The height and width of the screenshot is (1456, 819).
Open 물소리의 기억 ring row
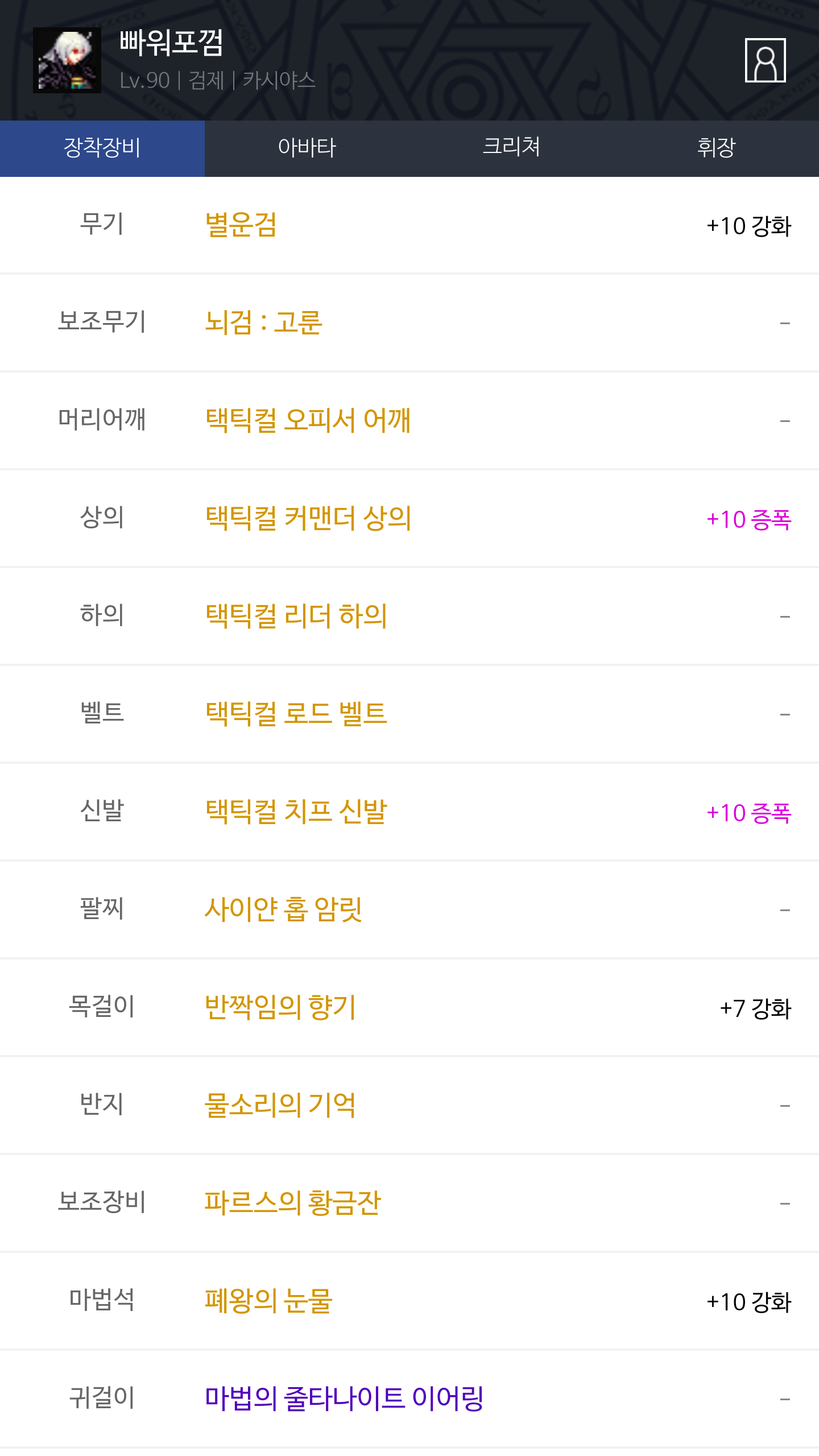(409, 1106)
